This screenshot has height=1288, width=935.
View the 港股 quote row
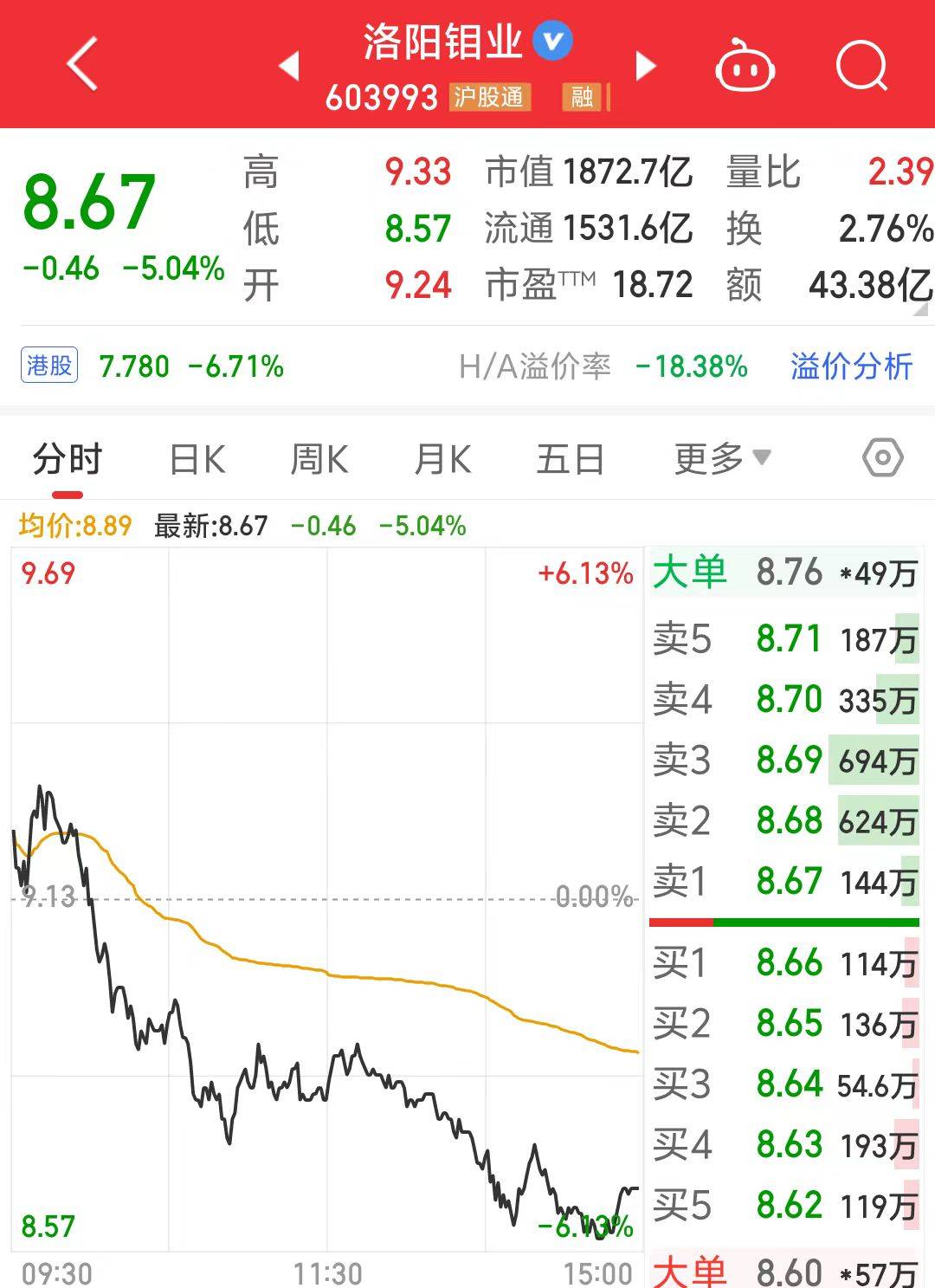point(152,366)
